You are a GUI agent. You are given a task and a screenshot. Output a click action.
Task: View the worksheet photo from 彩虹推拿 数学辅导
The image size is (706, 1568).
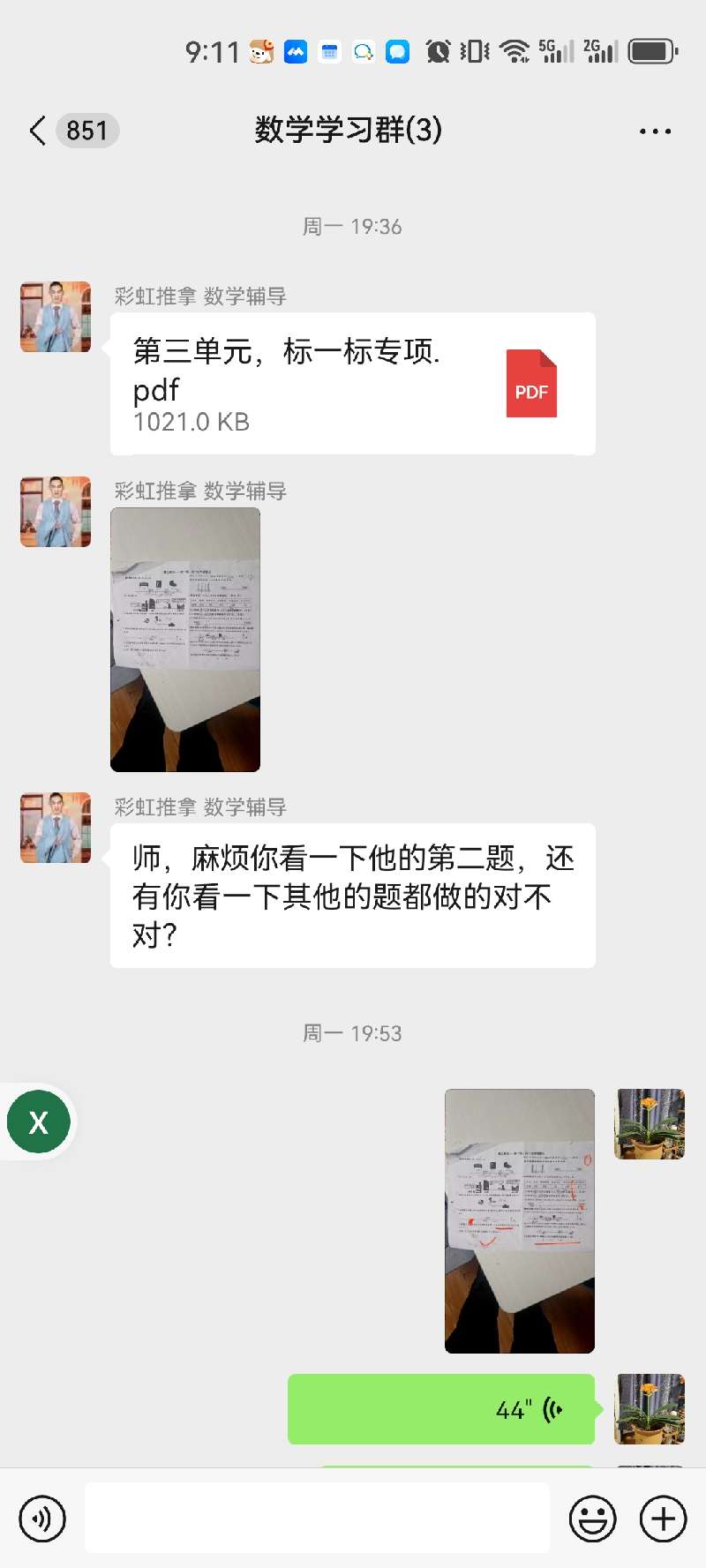pos(185,640)
